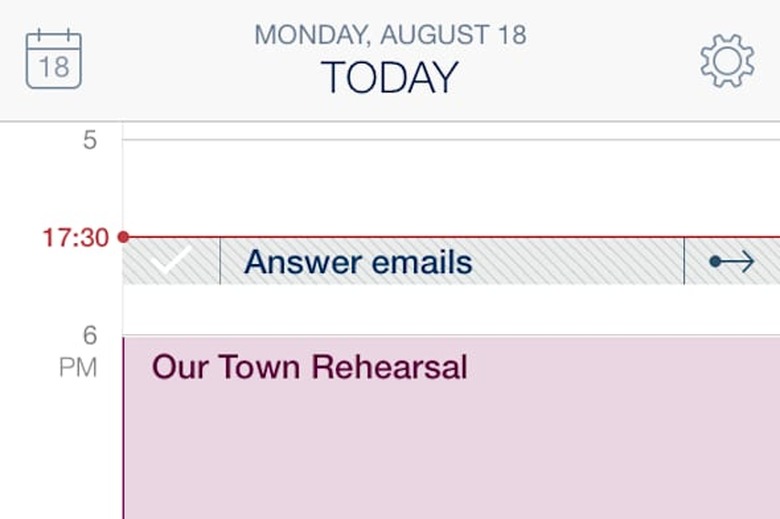Open the calendar view icon

pos(53,60)
